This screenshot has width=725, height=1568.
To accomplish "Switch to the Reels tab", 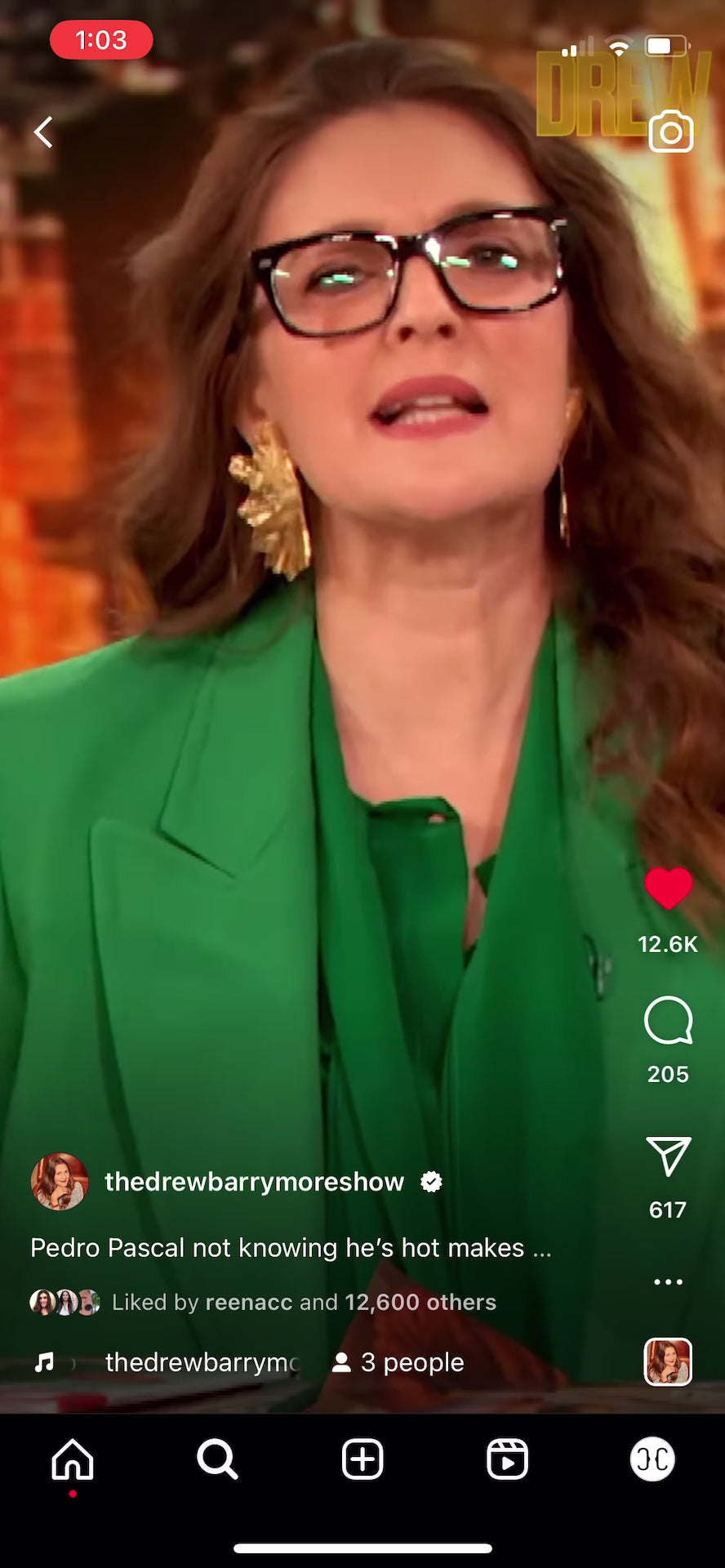I will [507, 1459].
